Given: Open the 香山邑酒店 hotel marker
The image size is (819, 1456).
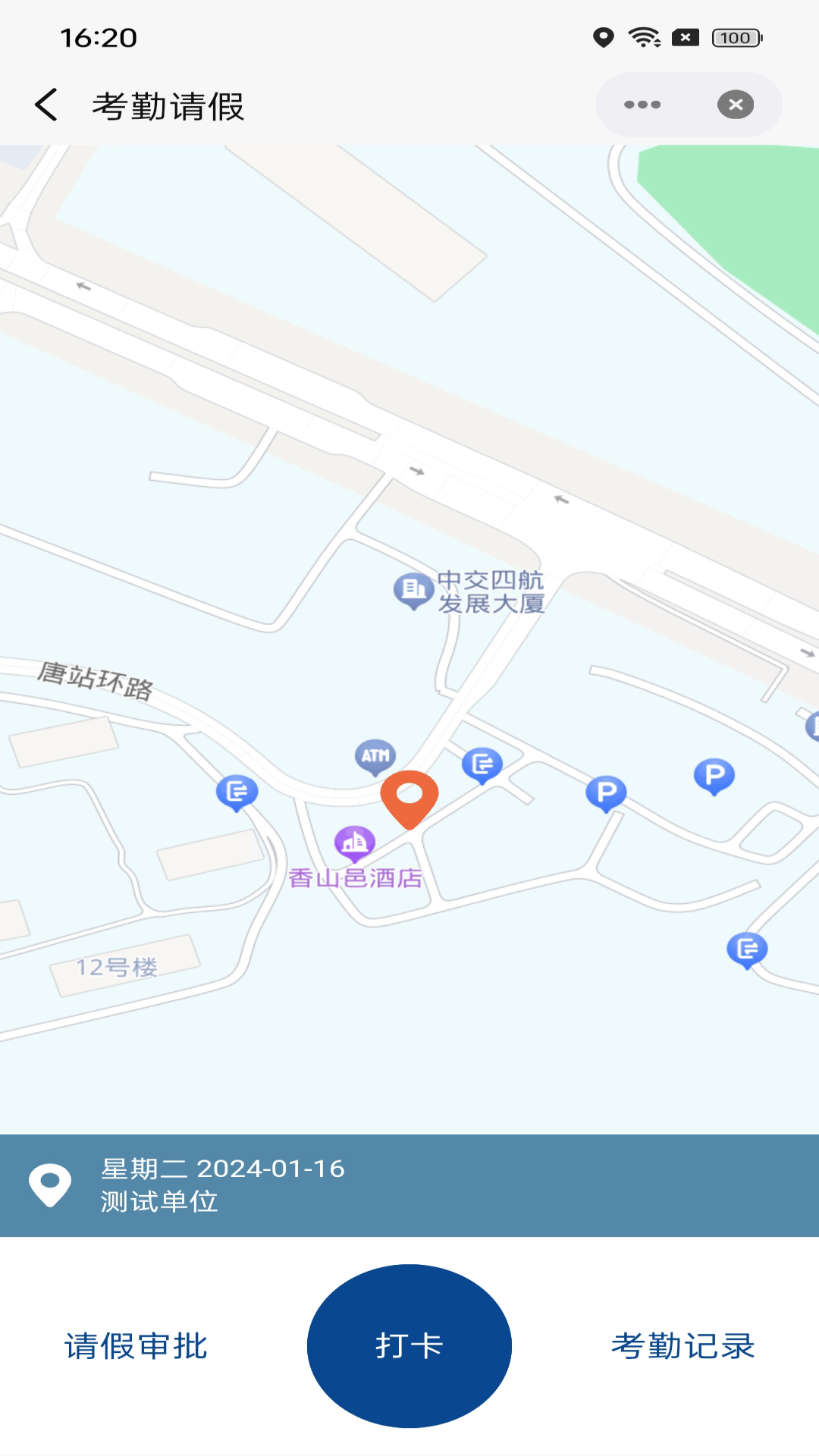Looking at the screenshot, I should pyautogui.click(x=353, y=842).
